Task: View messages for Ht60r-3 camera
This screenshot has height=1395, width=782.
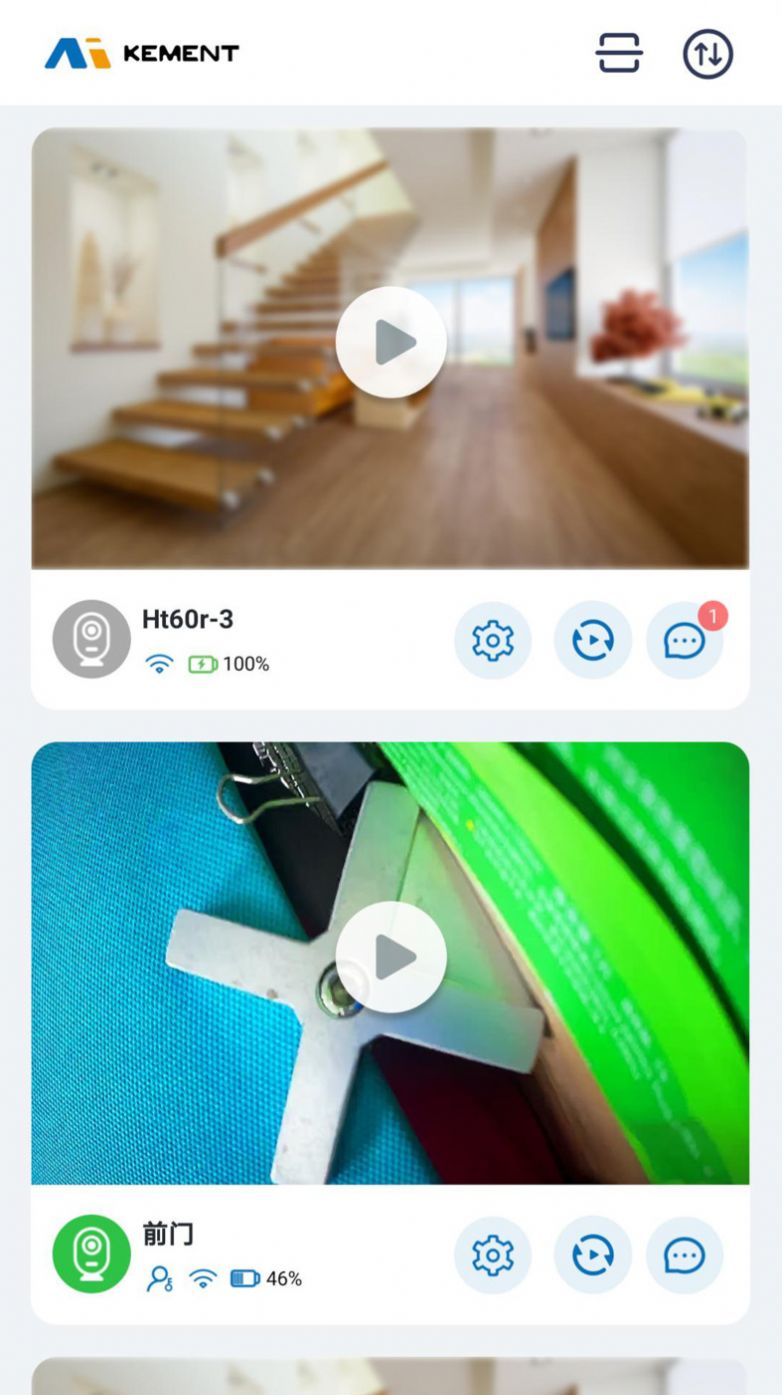Action: coord(685,640)
